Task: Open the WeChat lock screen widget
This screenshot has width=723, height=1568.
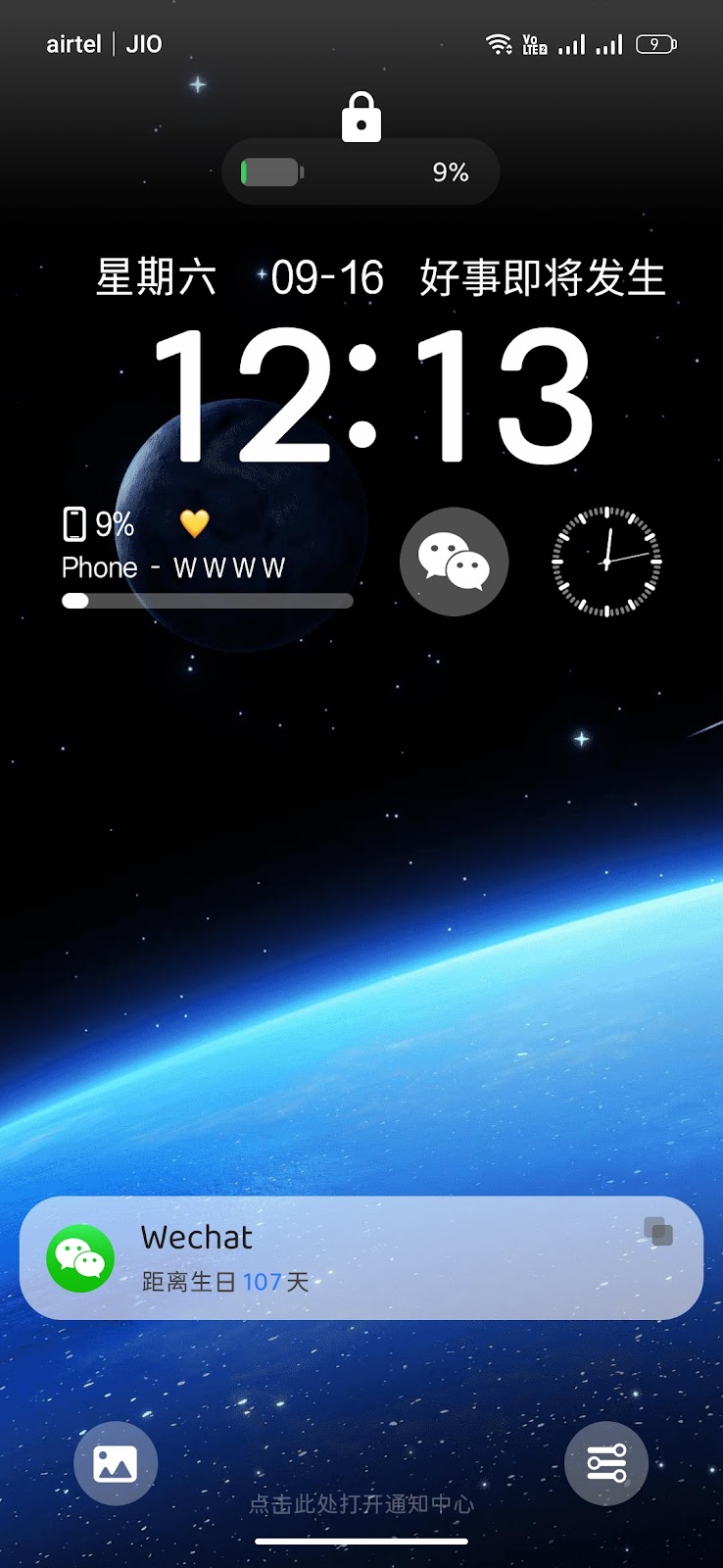Action: click(454, 562)
